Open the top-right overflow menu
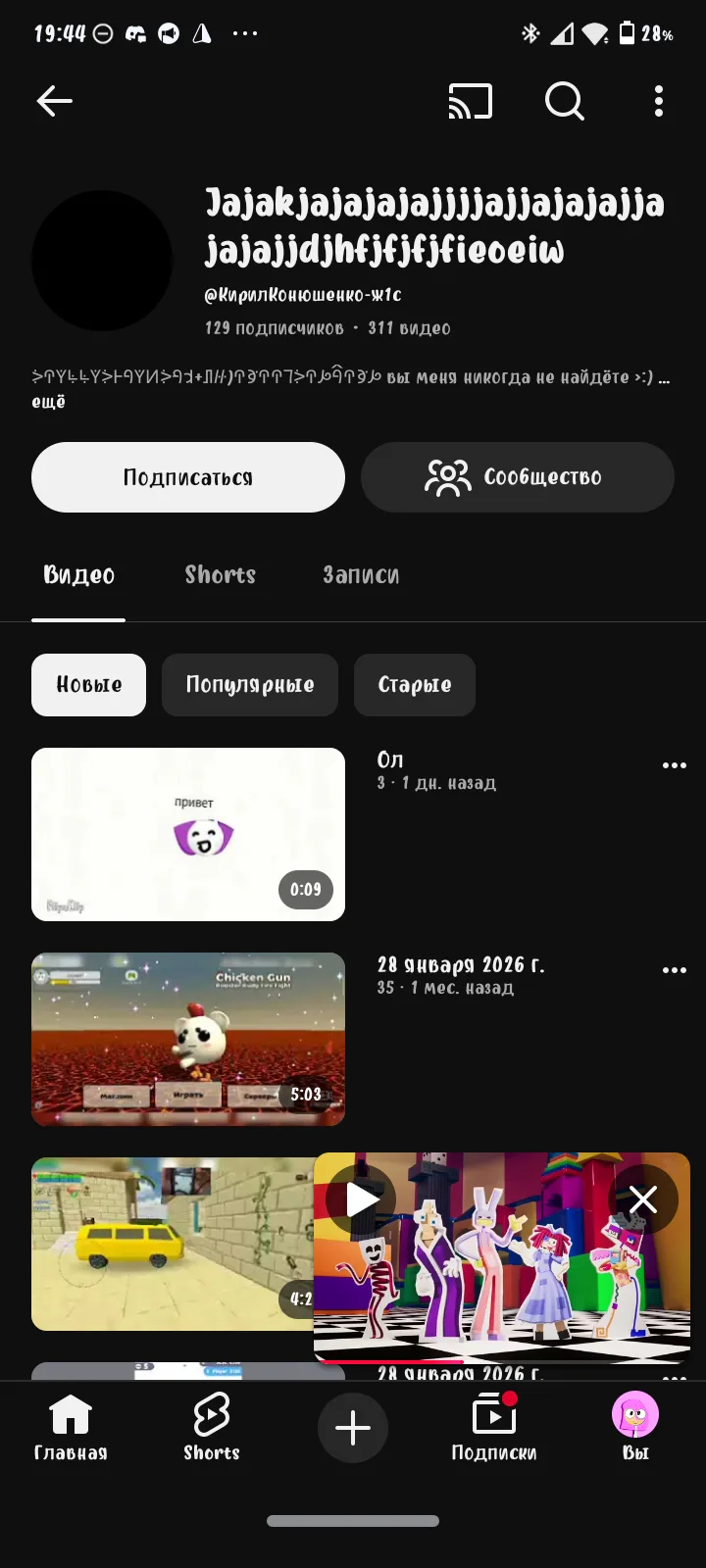Image resolution: width=706 pixels, height=1568 pixels. click(658, 101)
